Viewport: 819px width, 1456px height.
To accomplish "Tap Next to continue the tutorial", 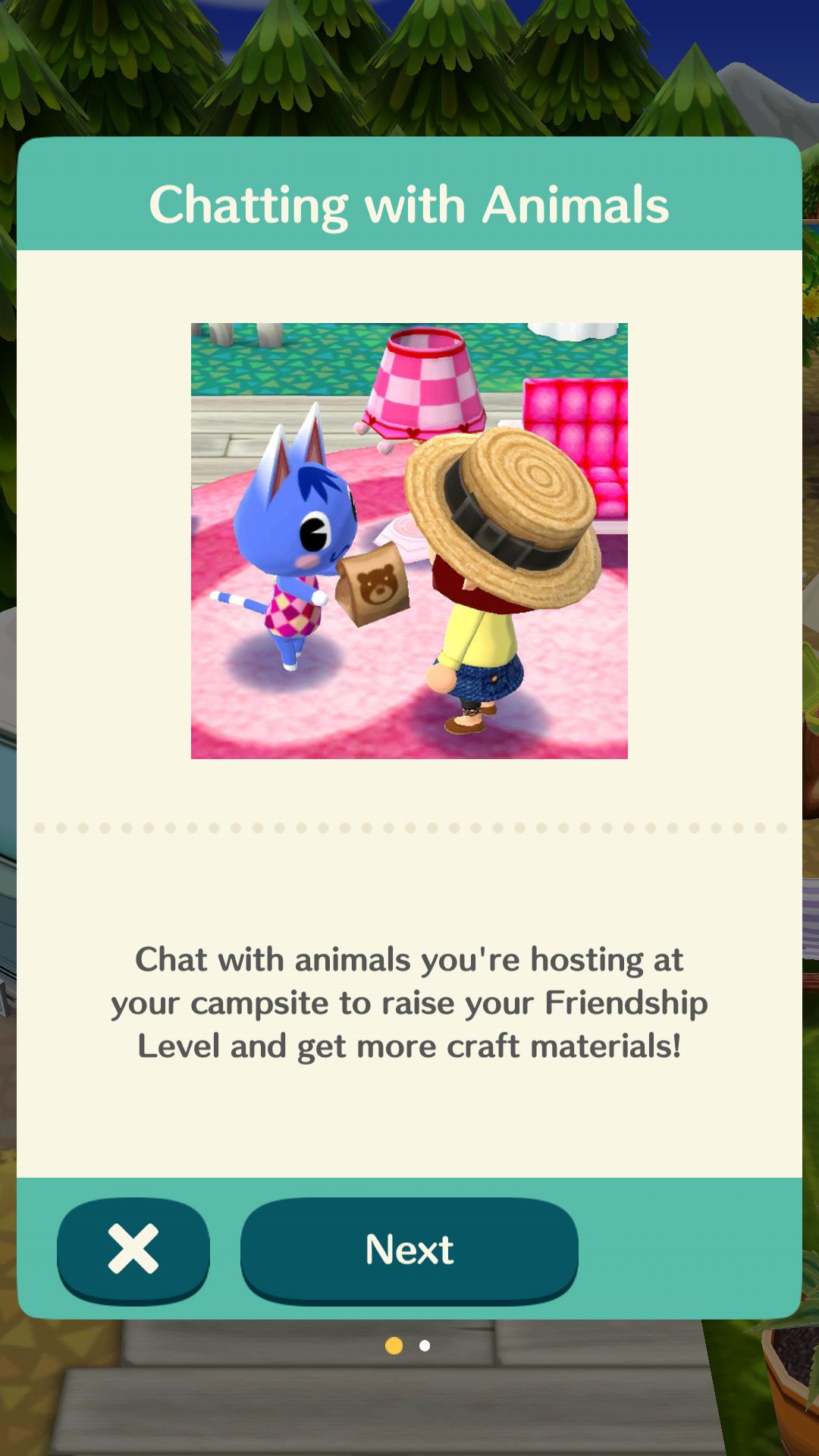I will (409, 1250).
